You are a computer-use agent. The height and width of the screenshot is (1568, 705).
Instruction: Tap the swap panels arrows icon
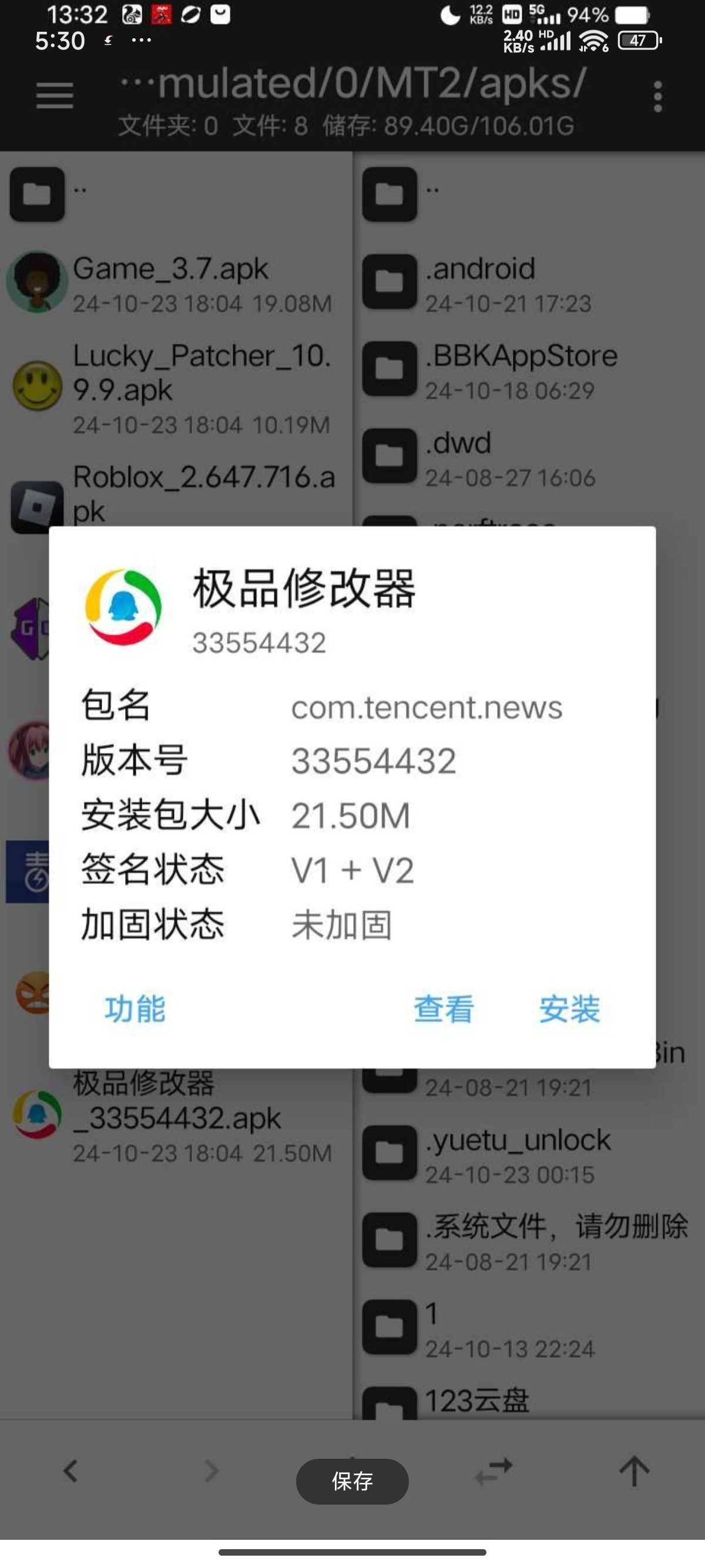pos(493,1472)
